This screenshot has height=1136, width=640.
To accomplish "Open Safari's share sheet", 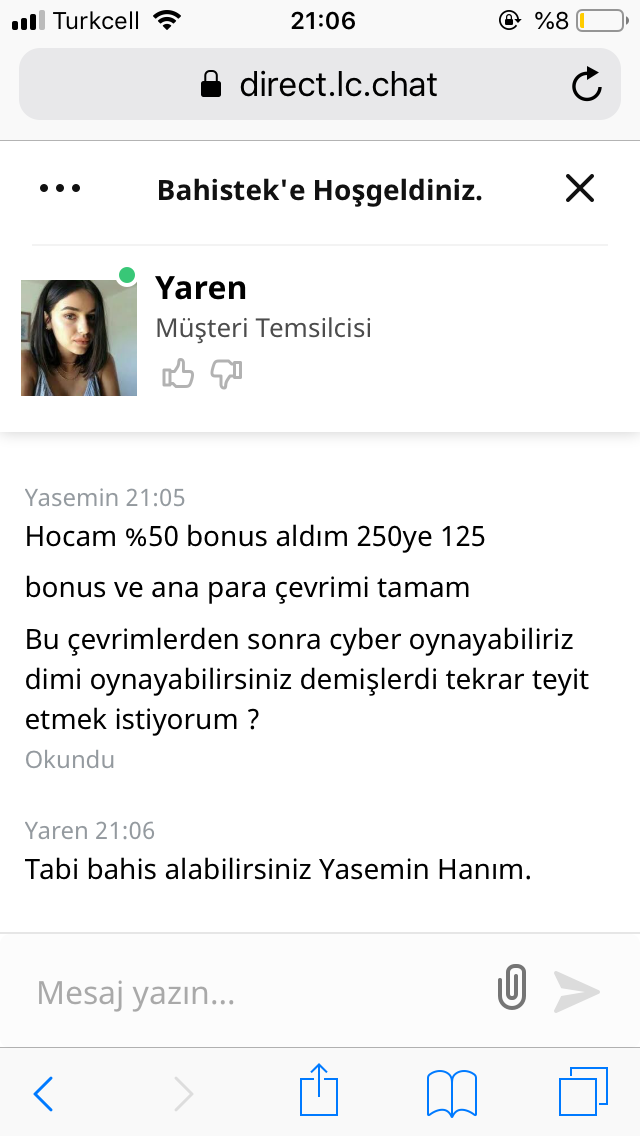I will (x=319, y=1089).
